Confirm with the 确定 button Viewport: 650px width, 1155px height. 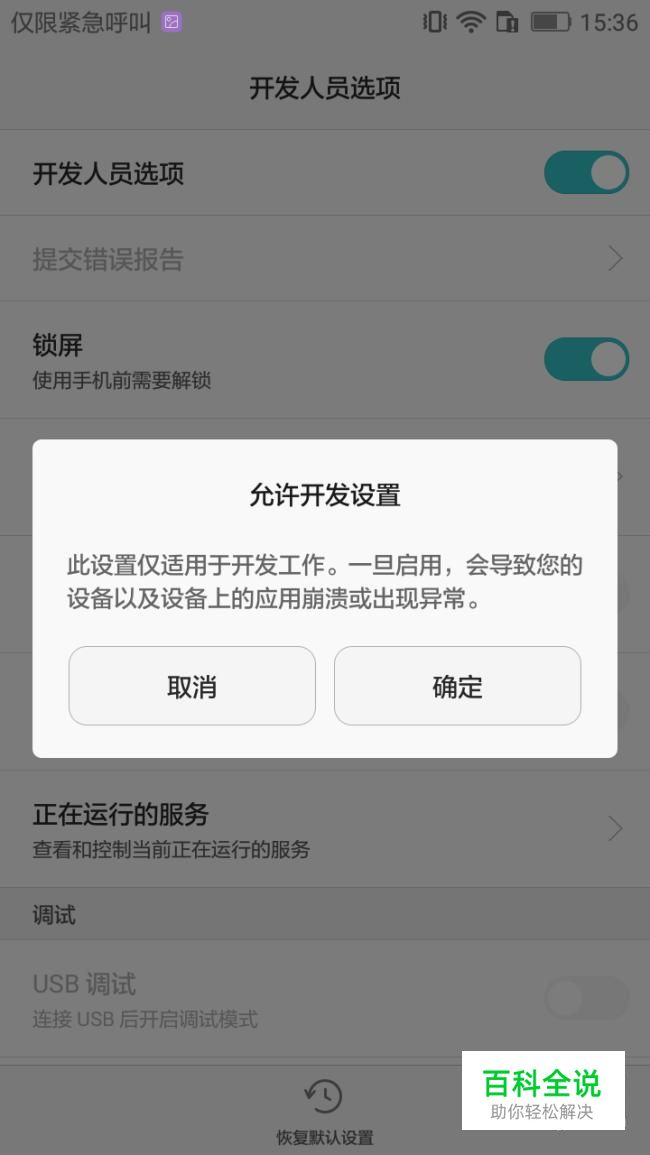457,686
